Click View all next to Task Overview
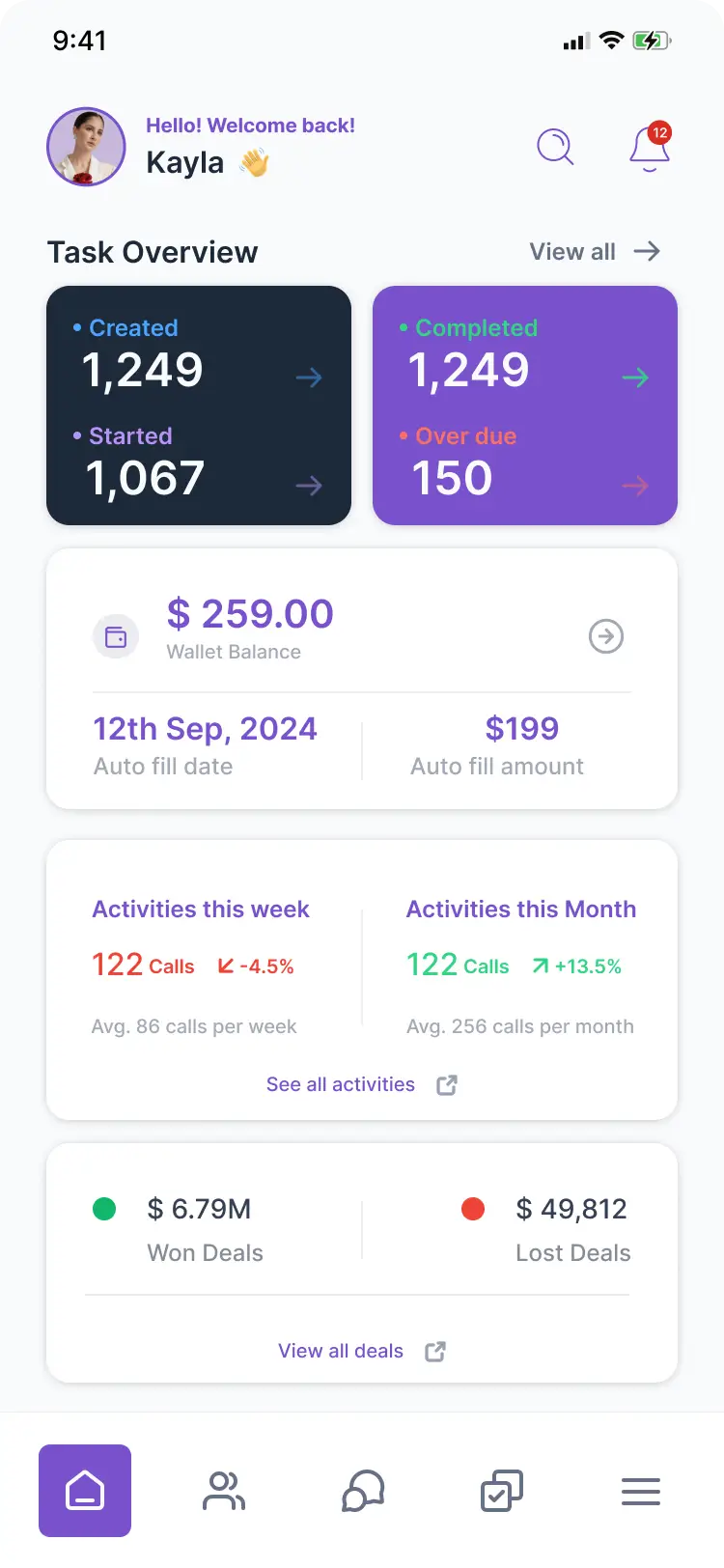This screenshot has width=724, height=1568. (571, 251)
